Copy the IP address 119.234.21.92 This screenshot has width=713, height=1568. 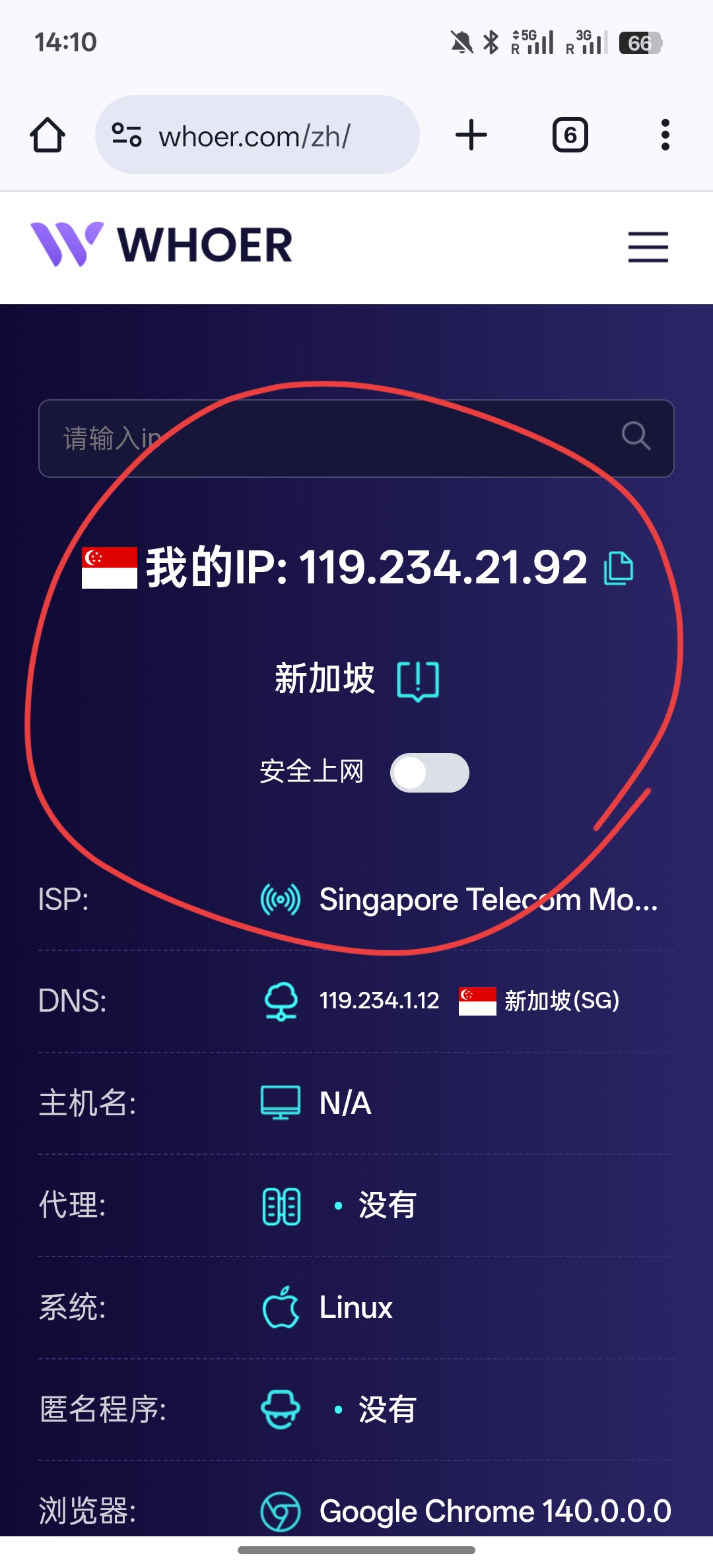619,568
